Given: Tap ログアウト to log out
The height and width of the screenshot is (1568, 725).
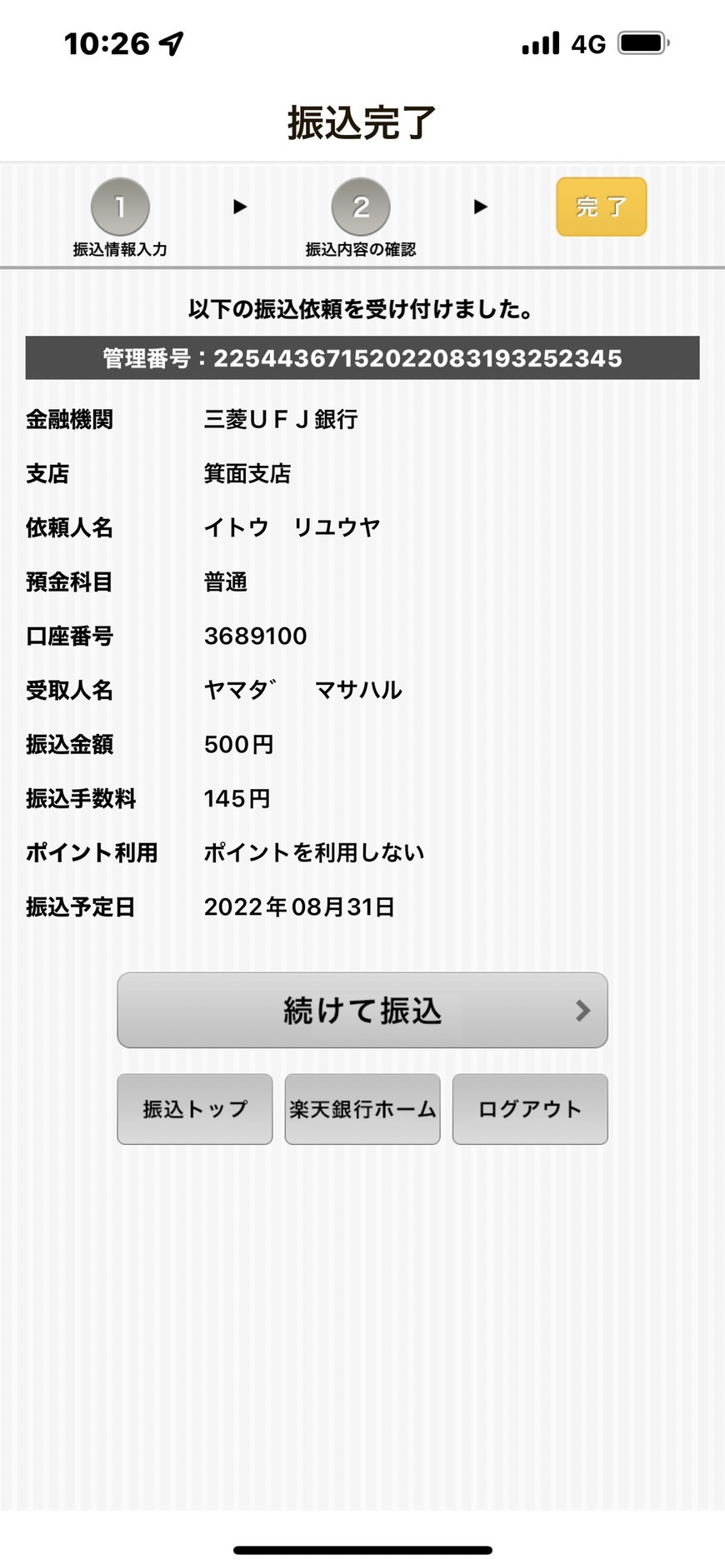Looking at the screenshot, I should pyautogui.click(x=530, y=1109).
